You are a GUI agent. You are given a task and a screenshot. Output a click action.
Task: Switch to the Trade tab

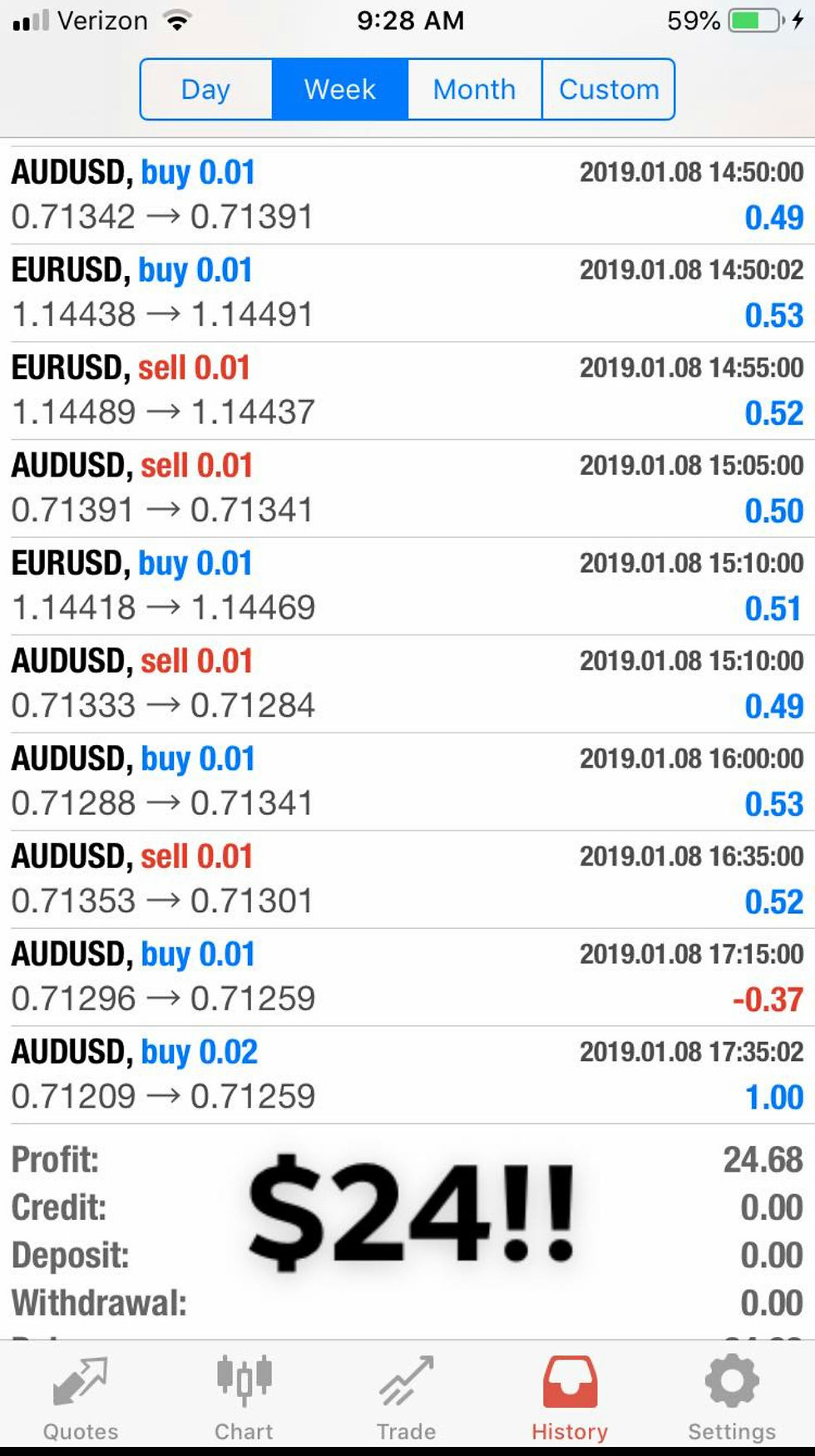406,1397
